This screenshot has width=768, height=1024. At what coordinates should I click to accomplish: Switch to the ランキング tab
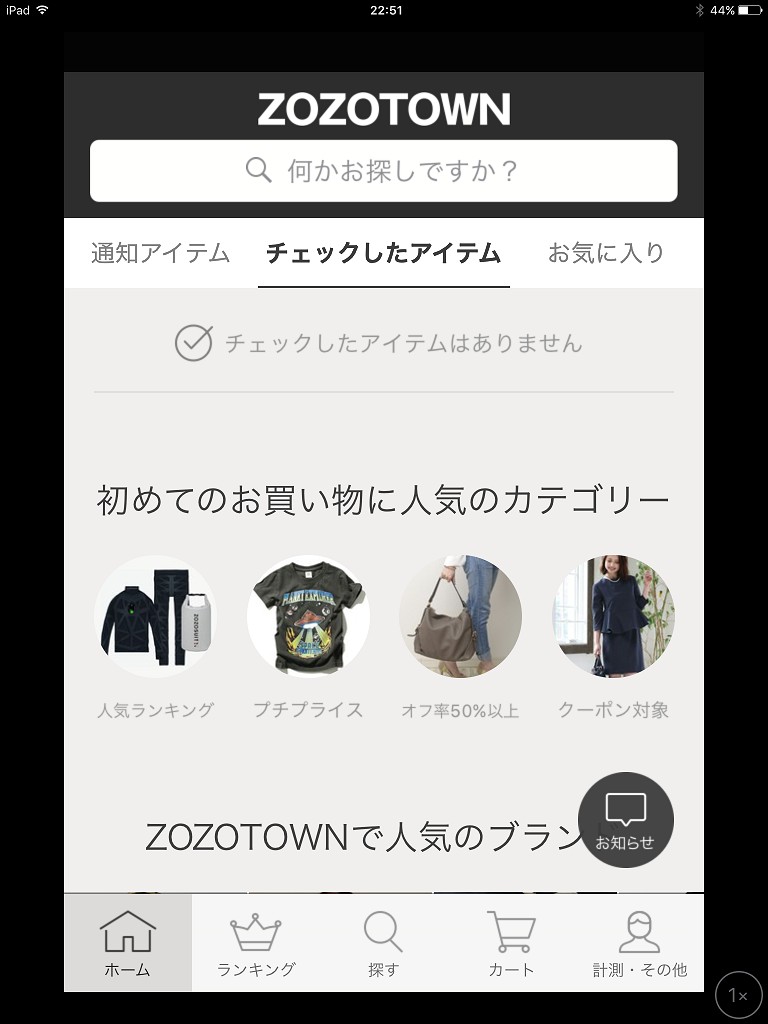tap(256, 943)
